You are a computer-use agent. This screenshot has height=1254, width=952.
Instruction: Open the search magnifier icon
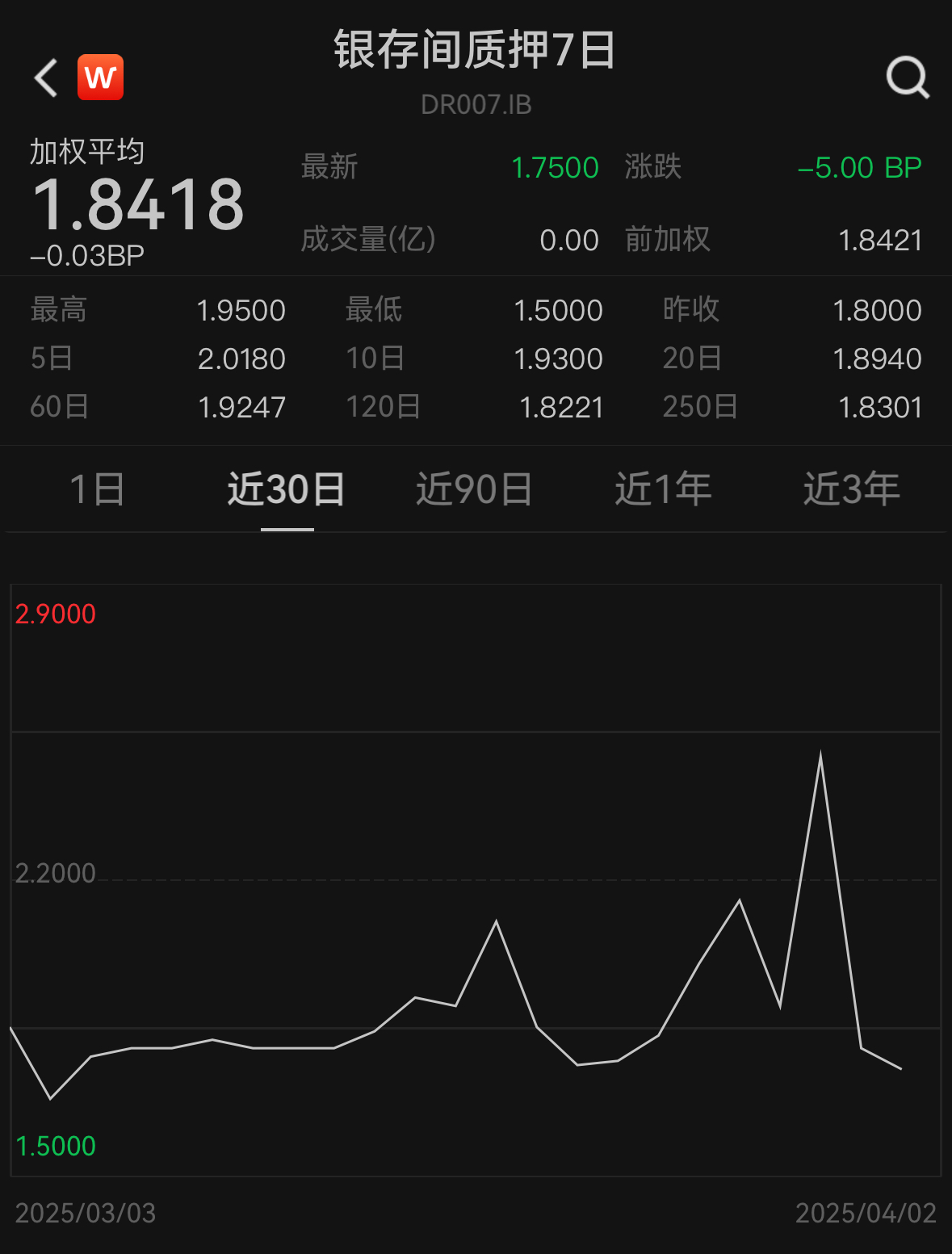tap(908, 78)
